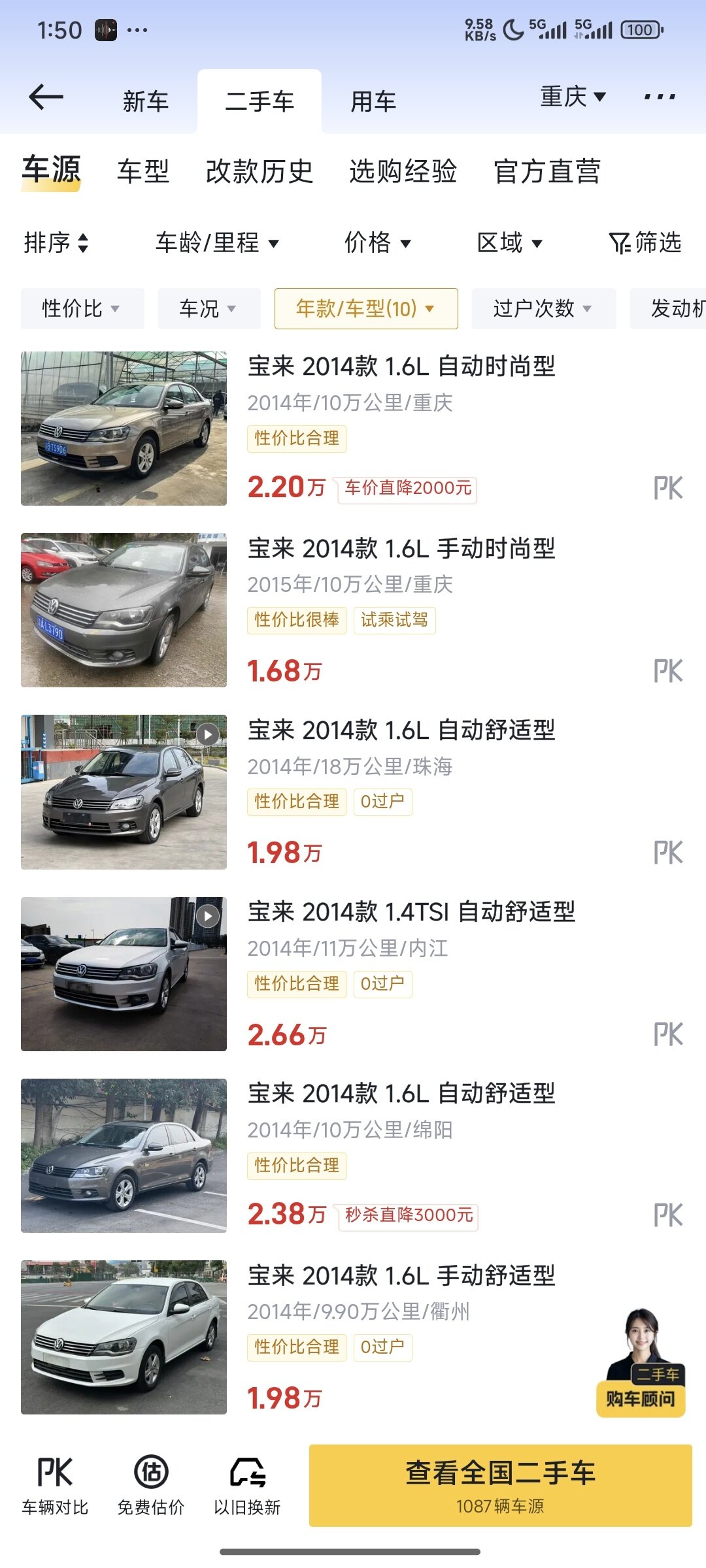Add the 1.68万 手动时尚型 to PK

coord(668,671)
